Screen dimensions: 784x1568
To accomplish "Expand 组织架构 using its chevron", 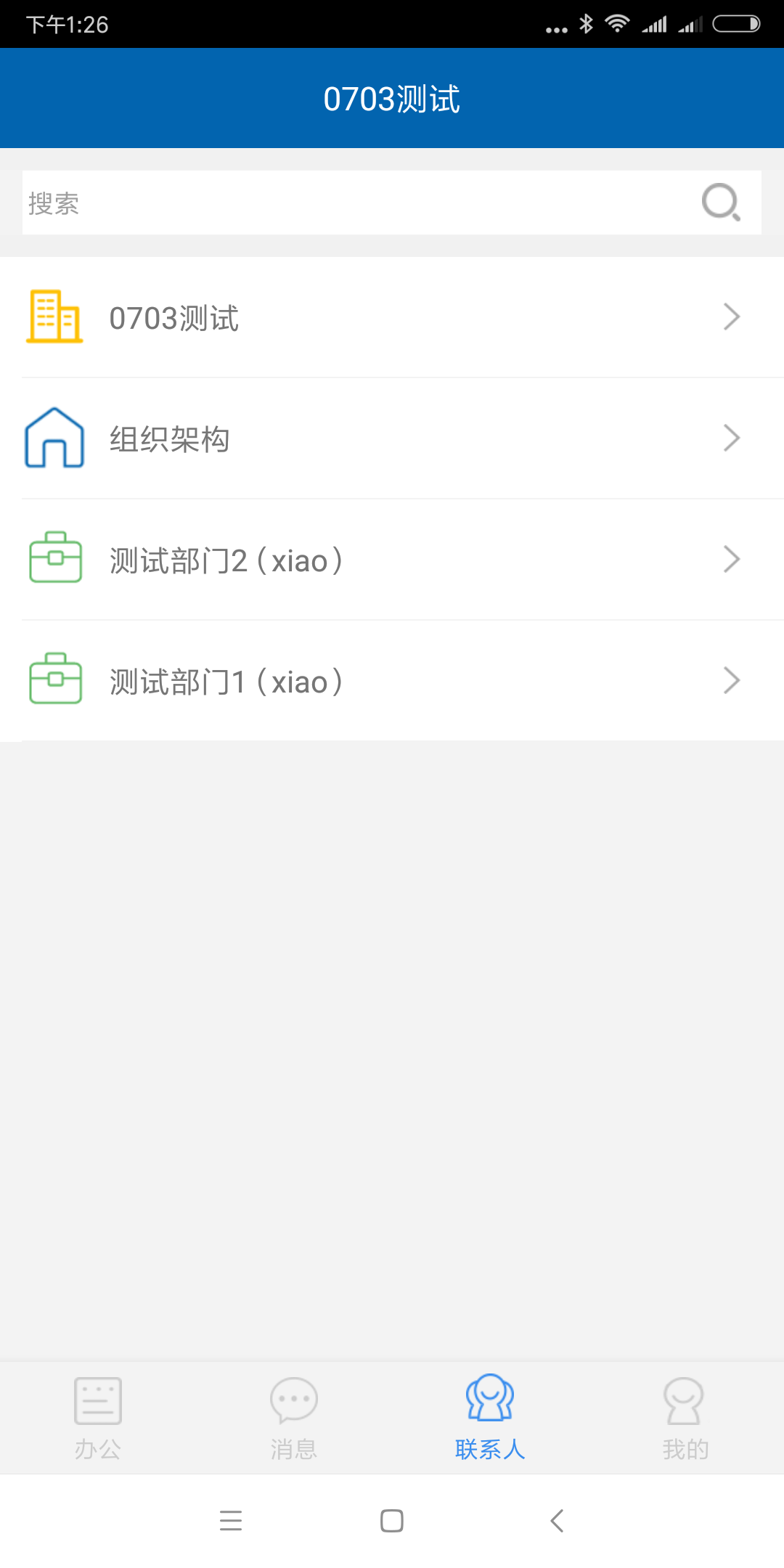I will pyautogui.click(x=731, y=438).
